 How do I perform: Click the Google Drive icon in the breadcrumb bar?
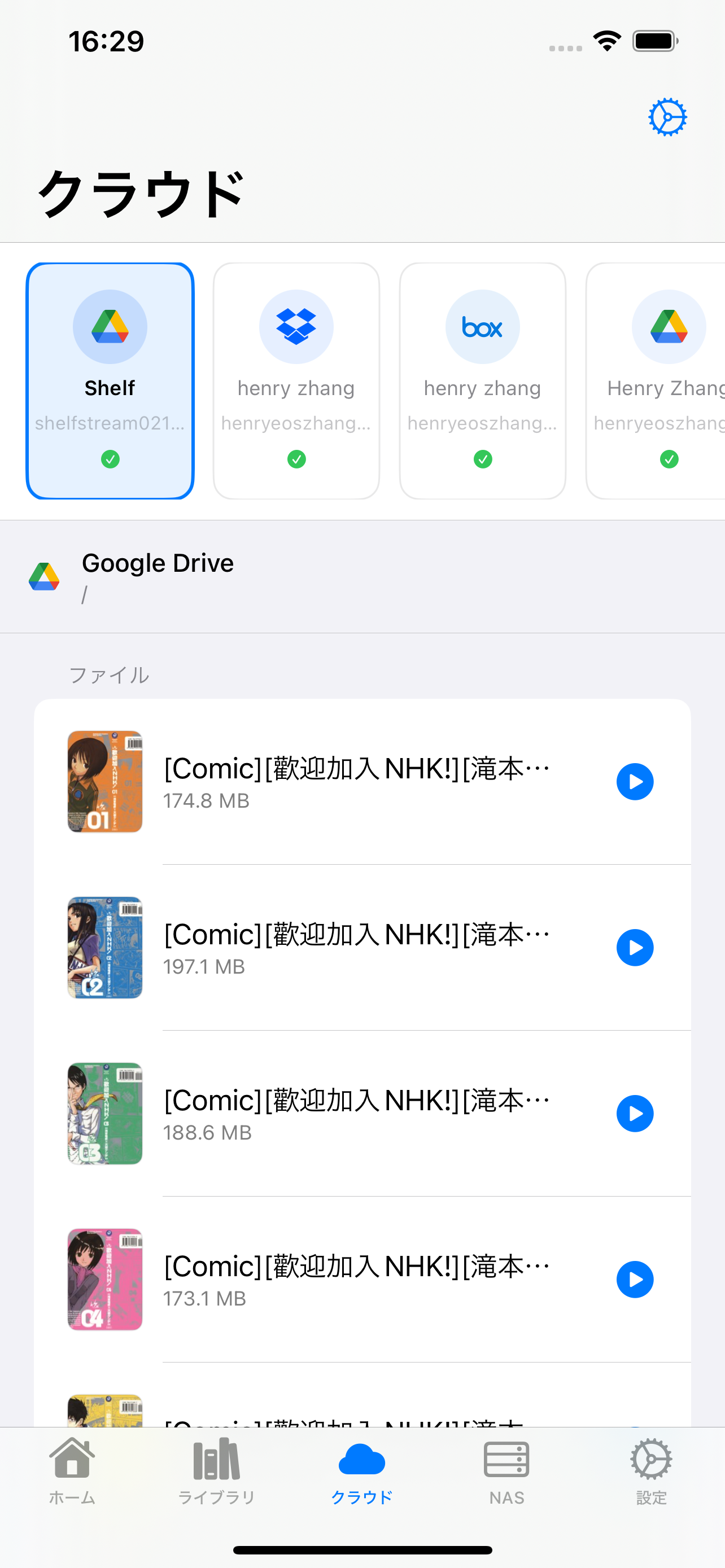click(45, 575)
